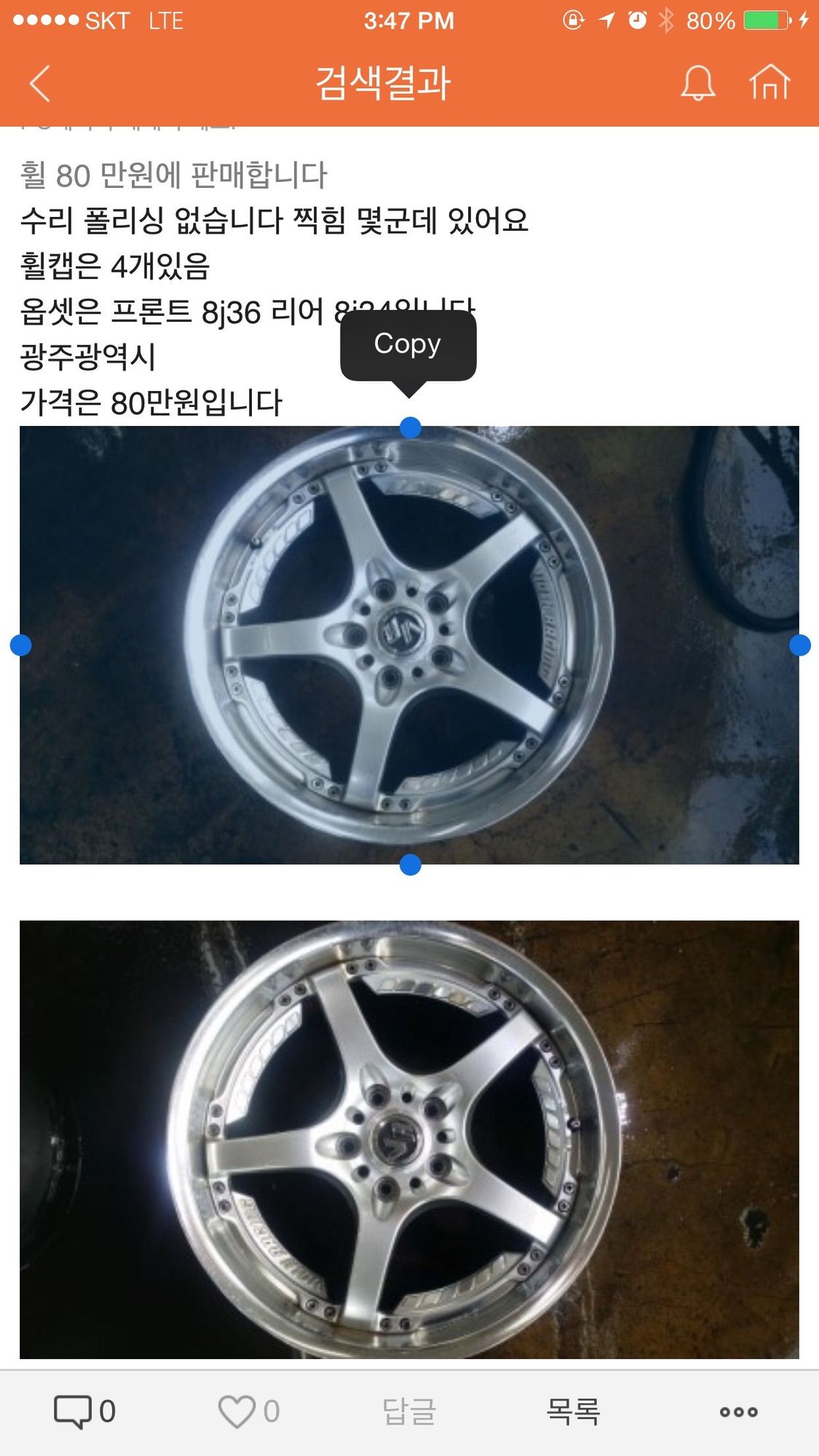Viewport: 819px width, 1456px height.
Task: Open the second wheel photo
Action: coord(409,1139)
